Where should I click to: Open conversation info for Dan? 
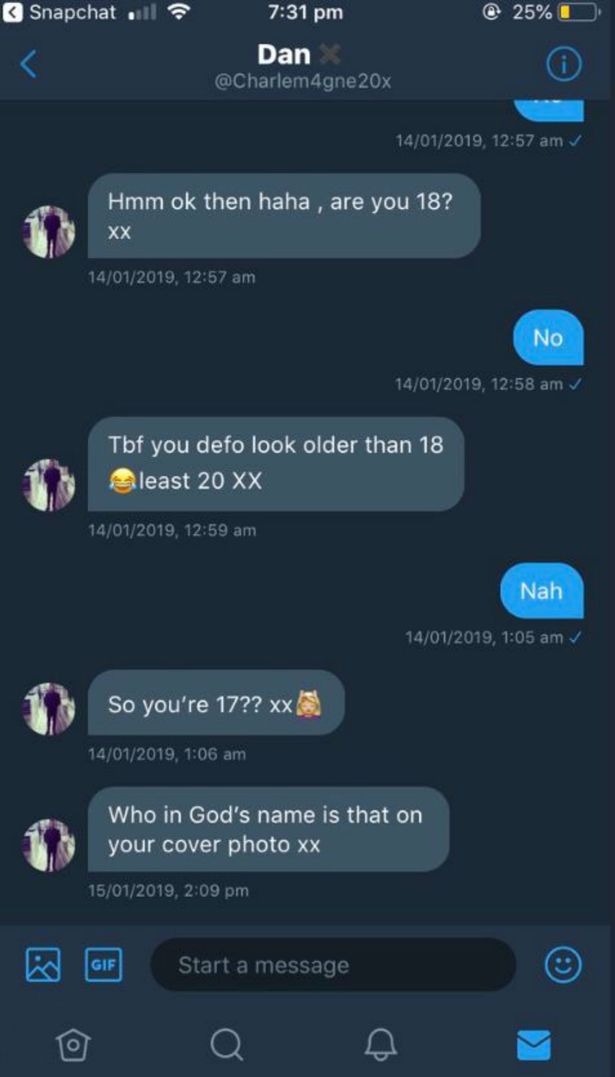coord(564,64)
